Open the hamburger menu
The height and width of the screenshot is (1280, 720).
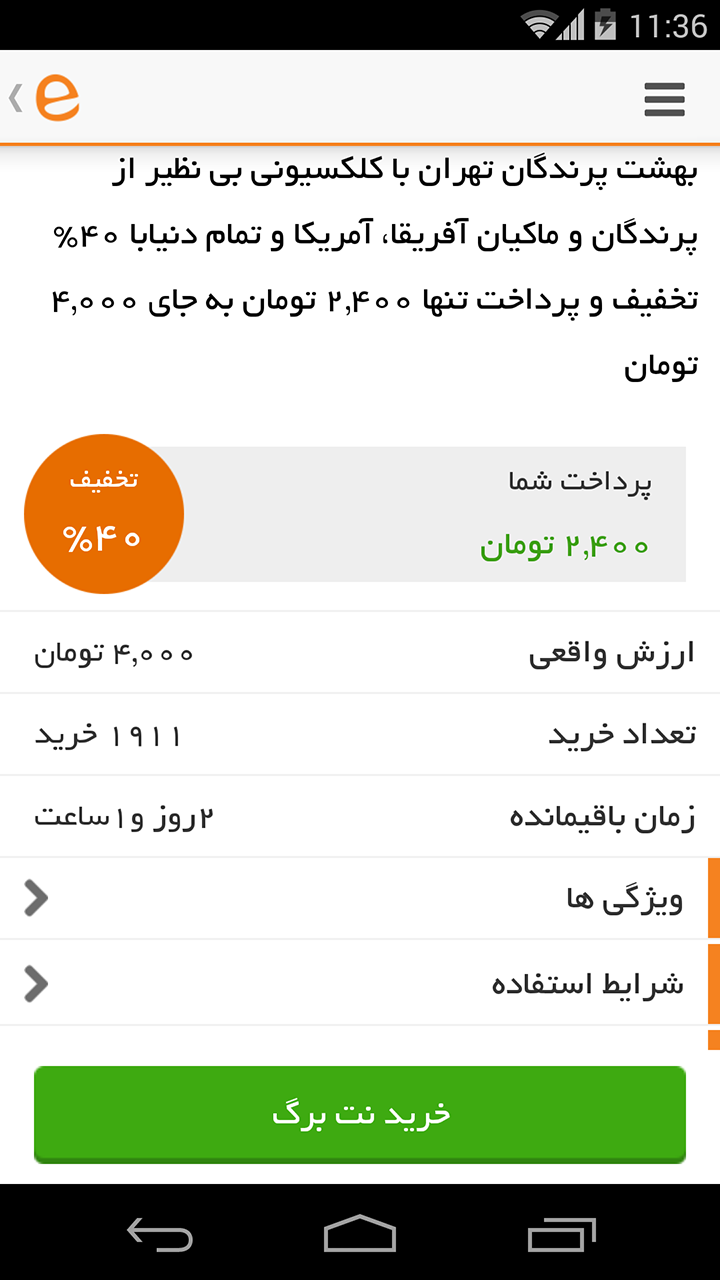click(x=664, y=99)
